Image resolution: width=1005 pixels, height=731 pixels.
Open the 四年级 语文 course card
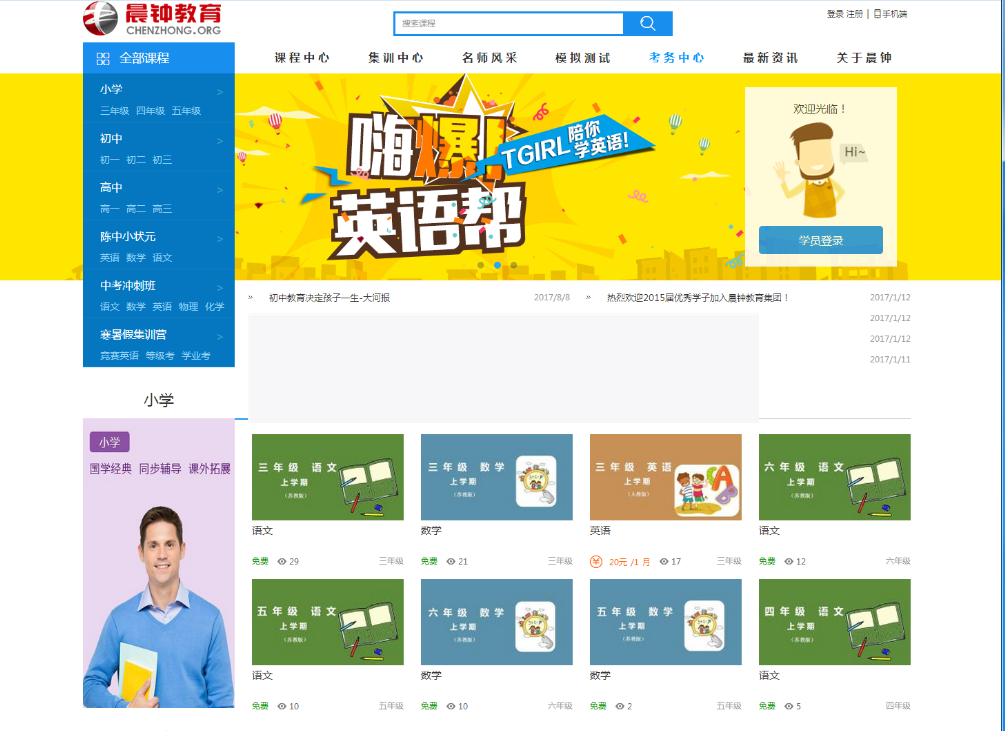click(x=834, y=622)
